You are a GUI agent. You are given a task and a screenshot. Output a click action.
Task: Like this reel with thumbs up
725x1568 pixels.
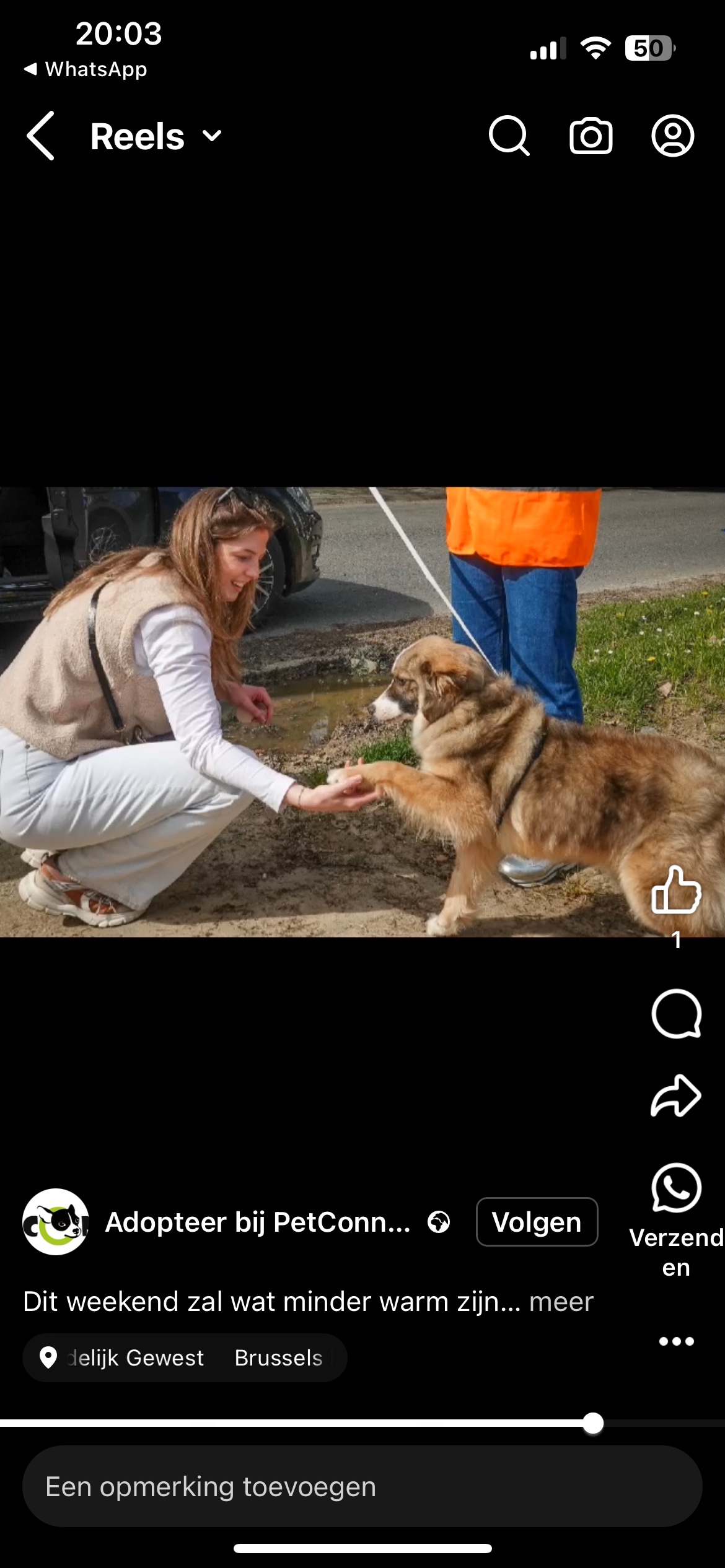[675, 891]
